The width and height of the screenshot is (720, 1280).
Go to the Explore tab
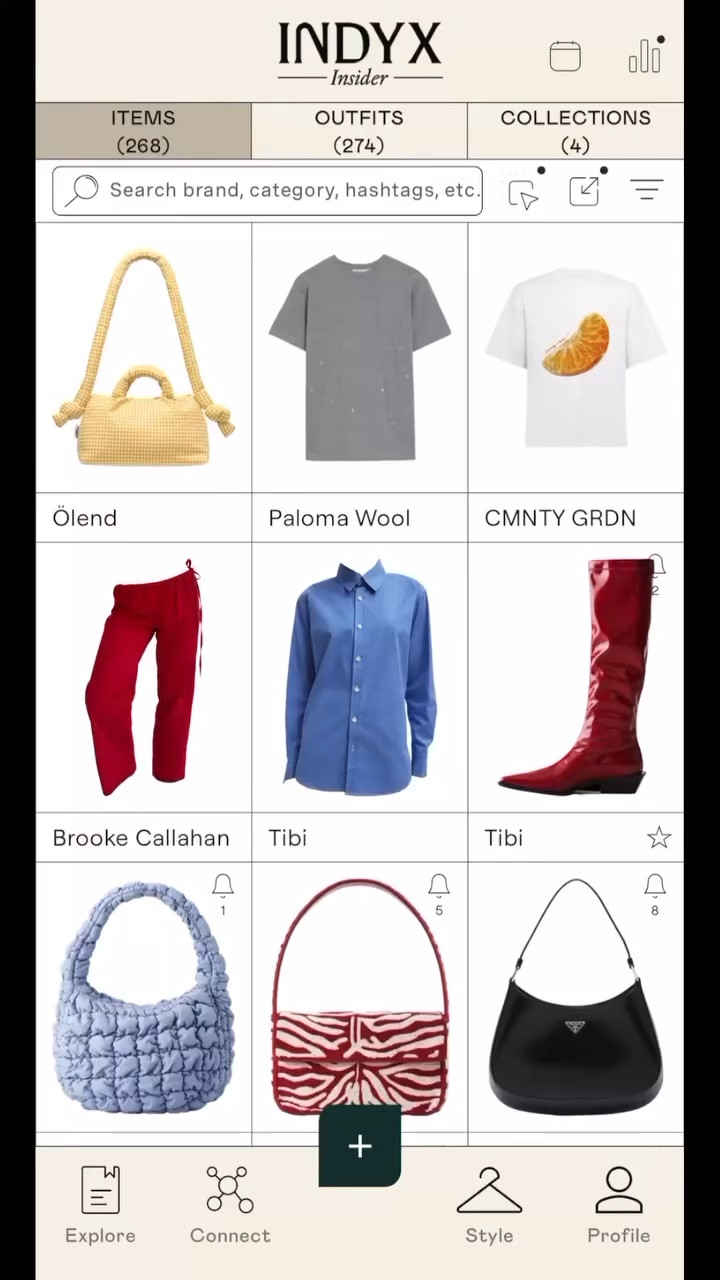[100, 1205]
